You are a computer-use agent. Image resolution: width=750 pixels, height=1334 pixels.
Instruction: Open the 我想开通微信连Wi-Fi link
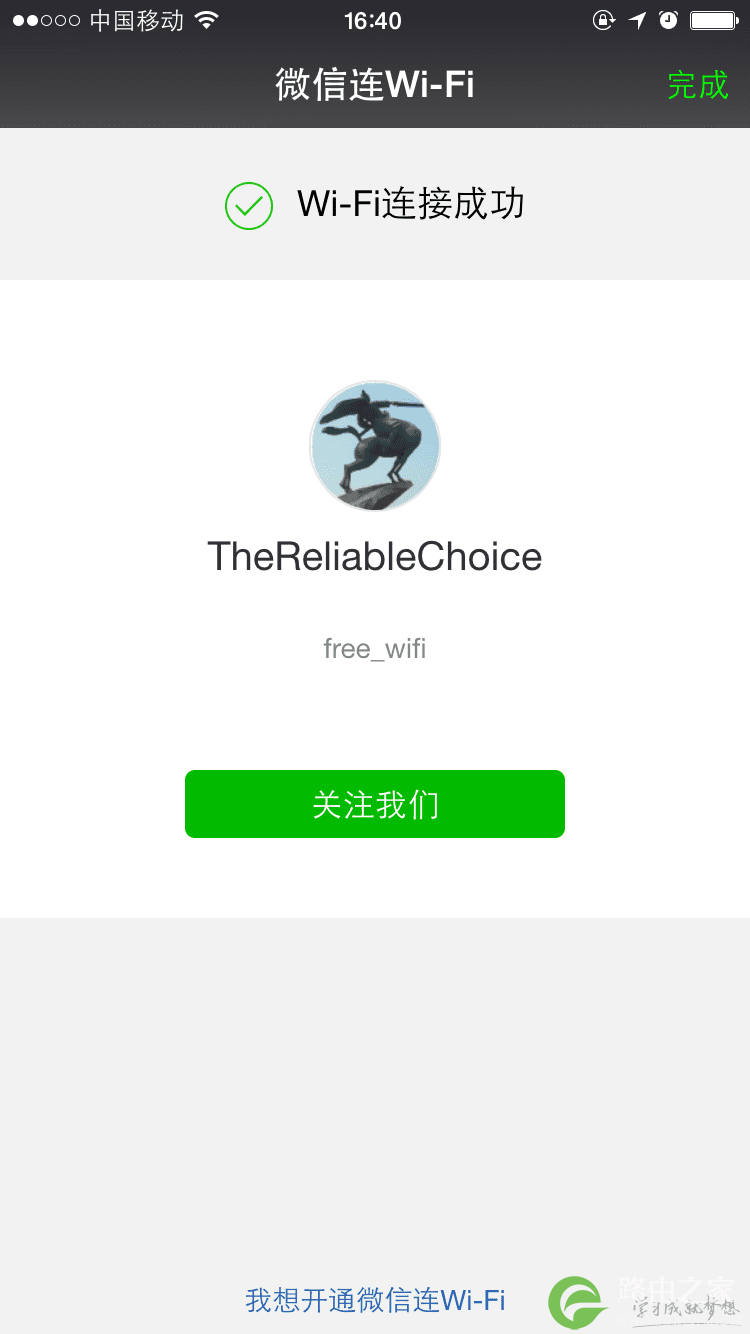[x=375, y=1300]
